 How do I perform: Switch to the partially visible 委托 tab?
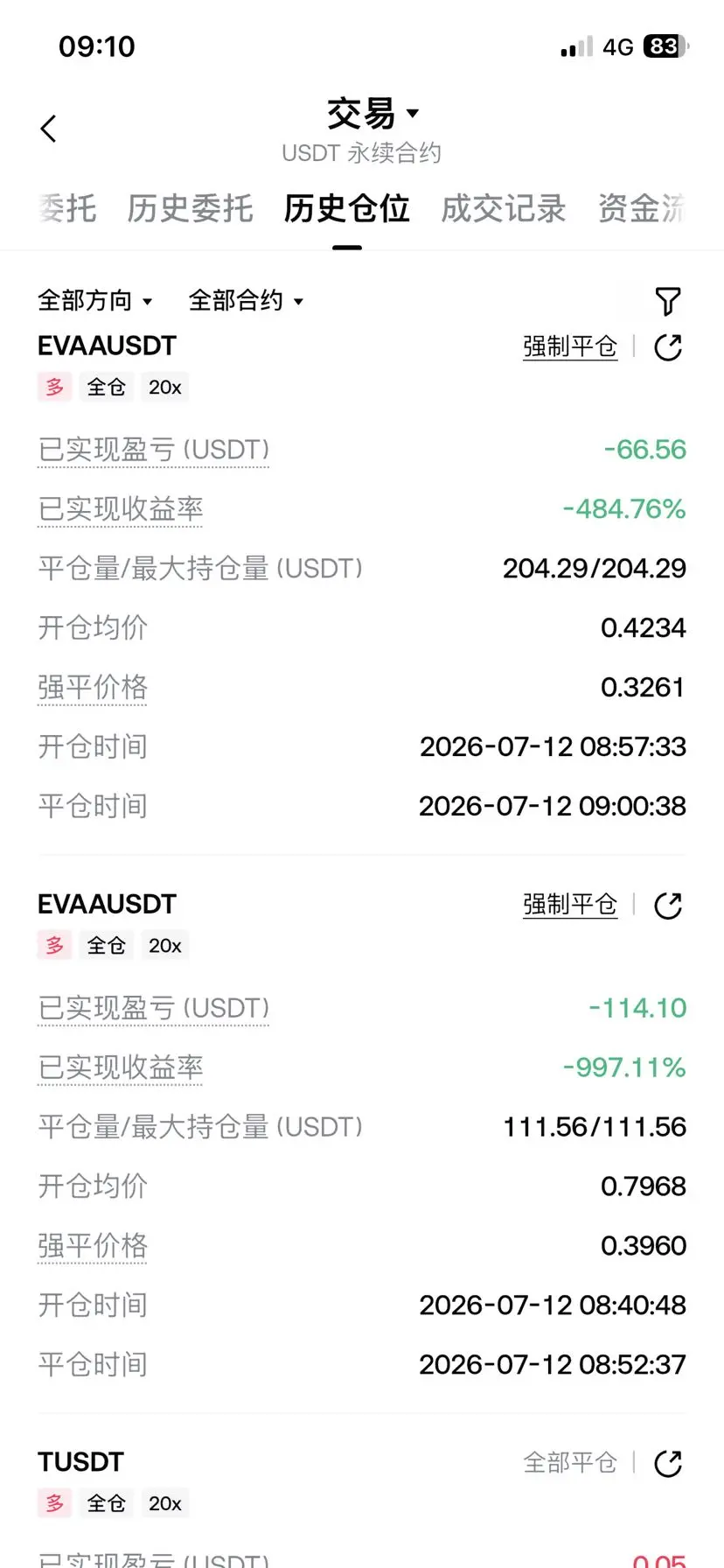67,209
